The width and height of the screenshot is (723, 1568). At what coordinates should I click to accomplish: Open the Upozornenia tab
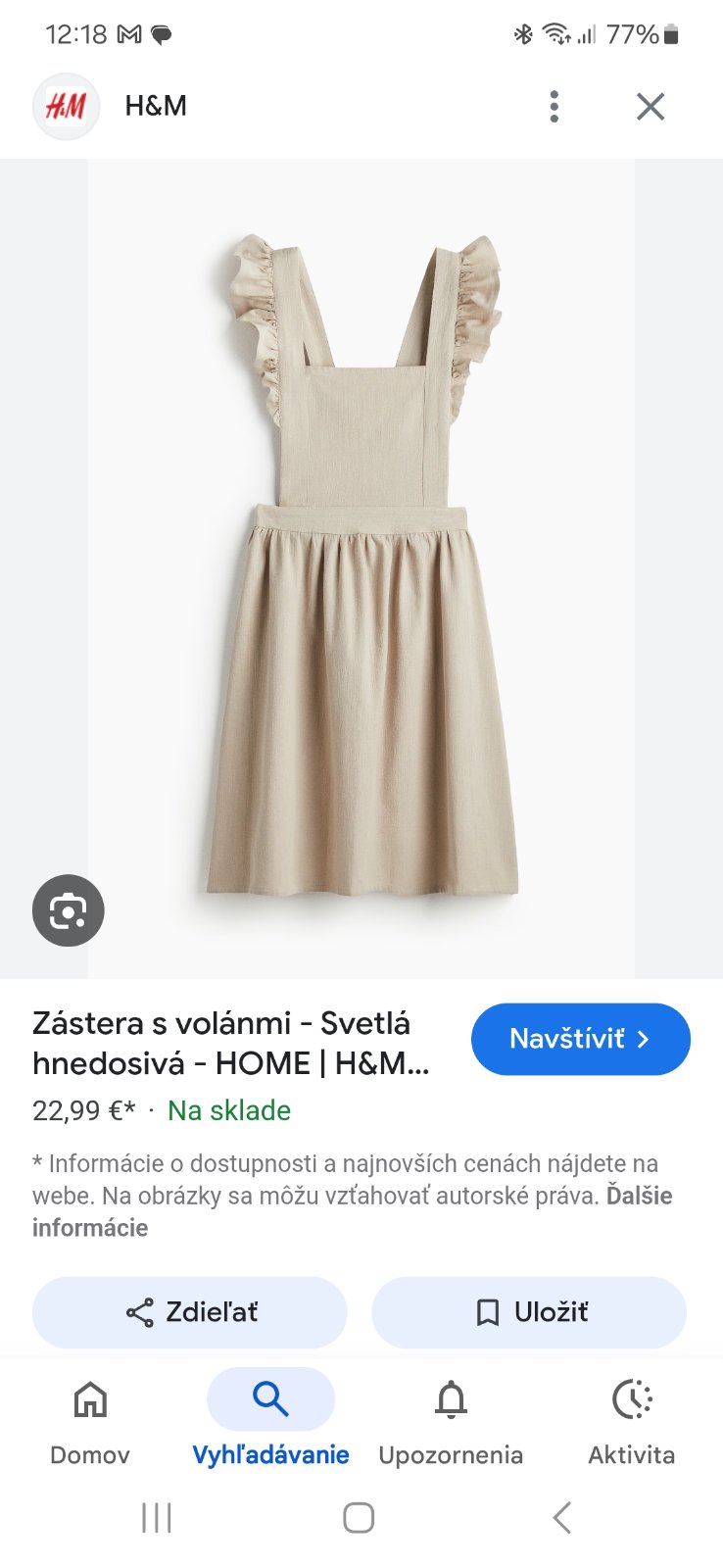[x=451, y=1421]
